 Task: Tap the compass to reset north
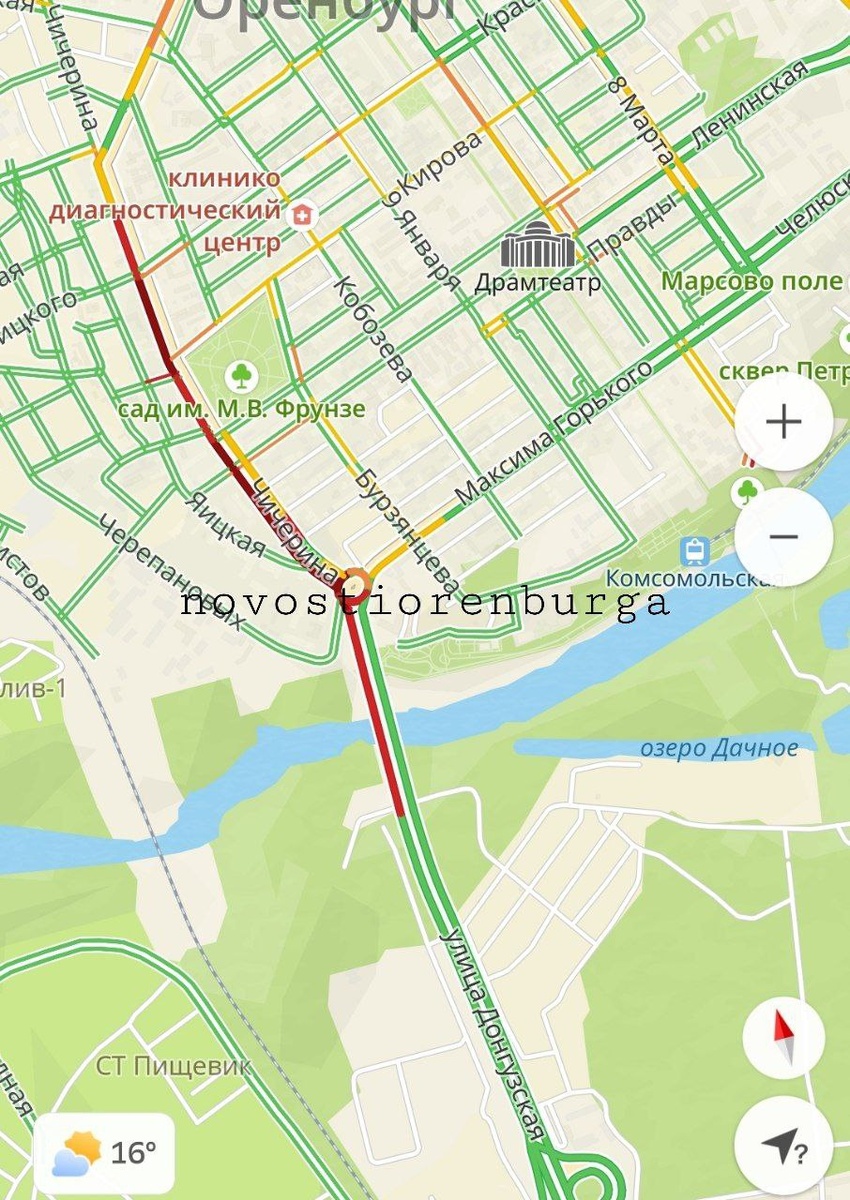[x=784, y=1037]
